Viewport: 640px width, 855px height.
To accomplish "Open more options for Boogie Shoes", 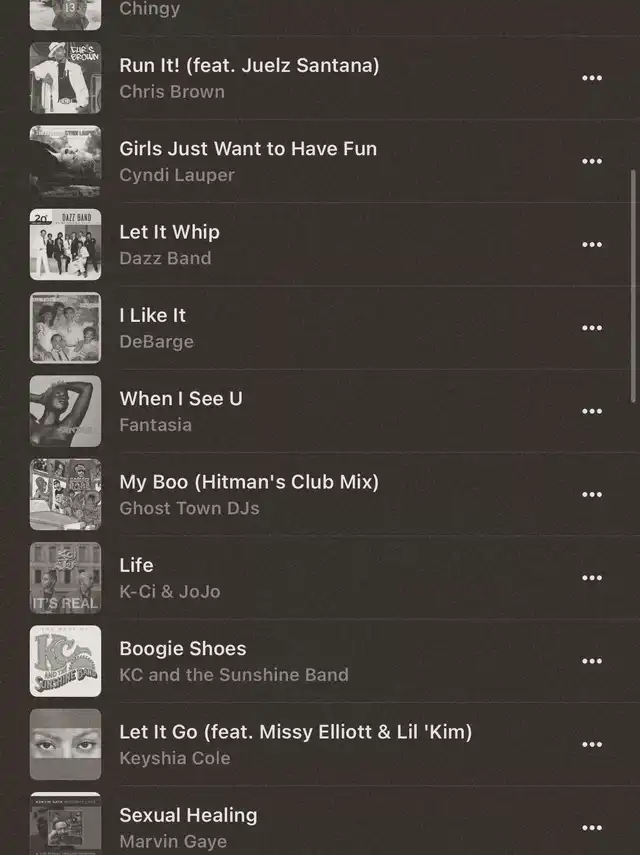I will tap(592, 661).
